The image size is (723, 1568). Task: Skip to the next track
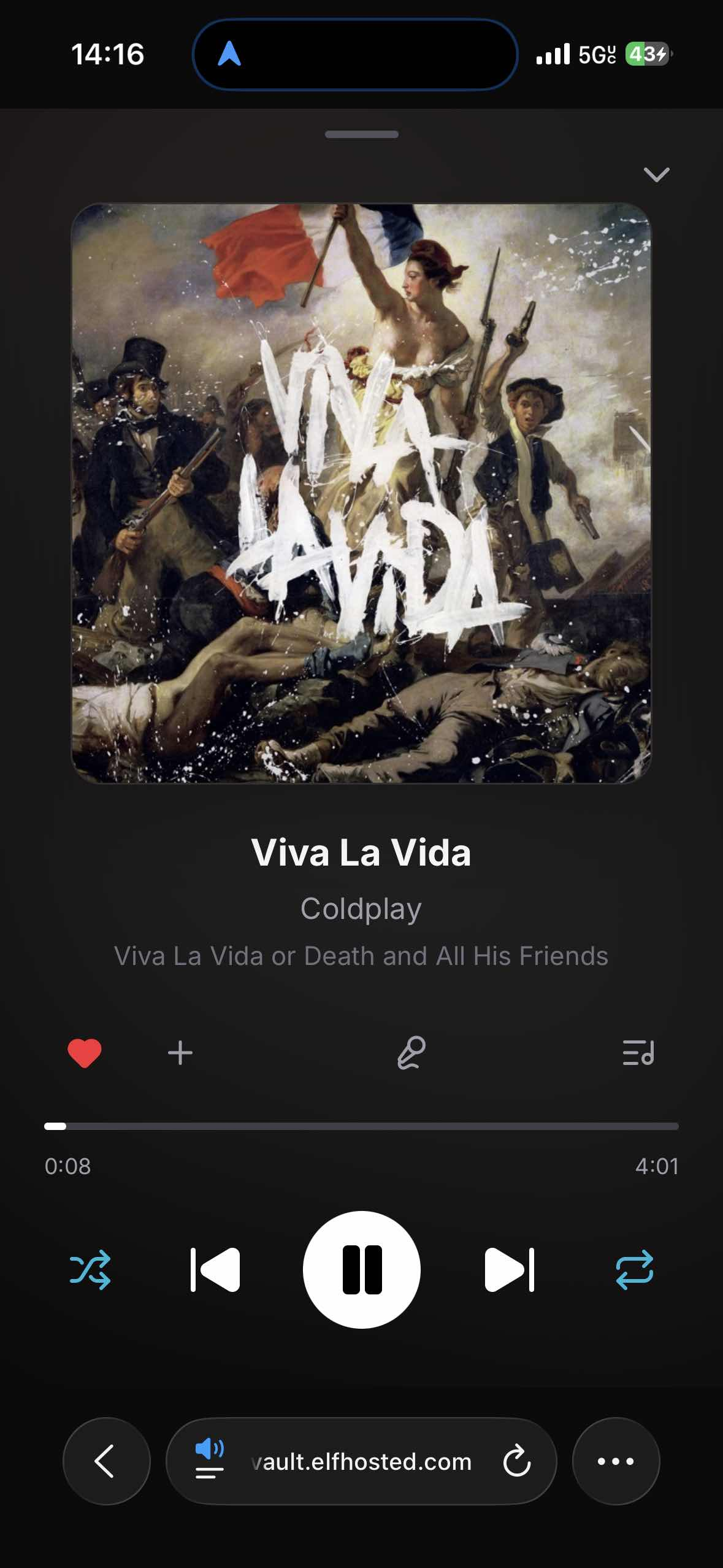(509, 1270)
